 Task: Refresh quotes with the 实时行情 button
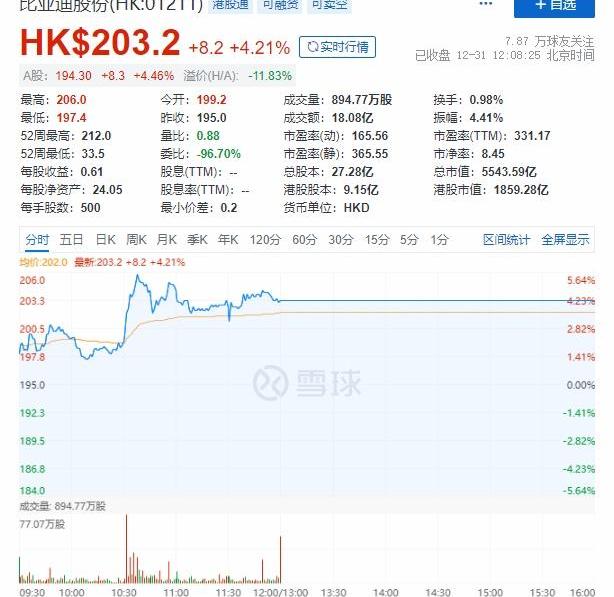pos(338,46)
